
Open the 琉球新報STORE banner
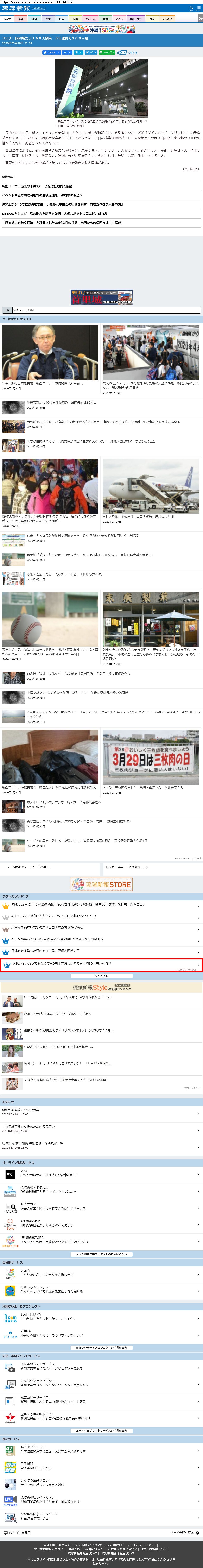tap(102, 884)
